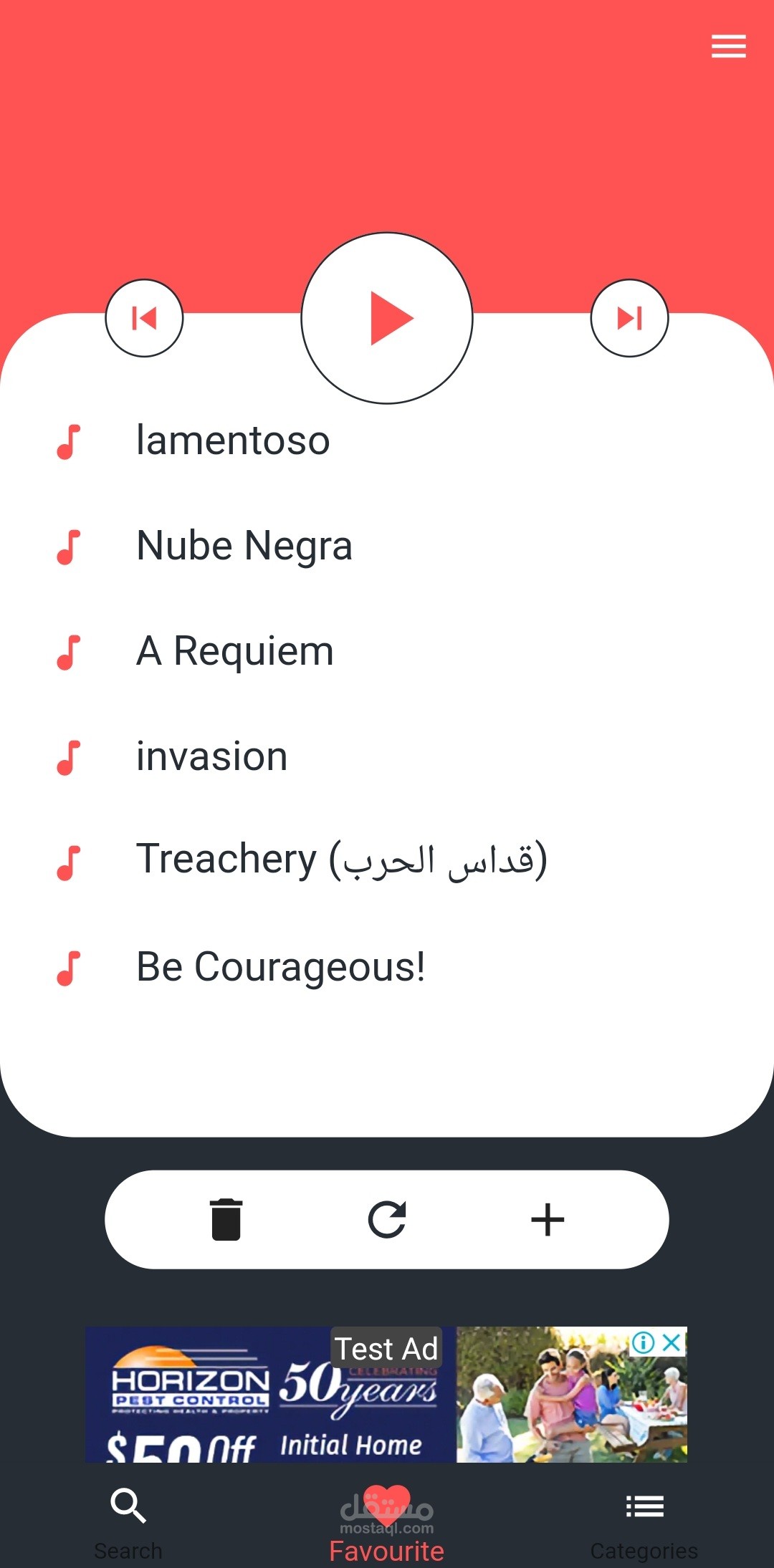Select the song lamentoso

tap(233, 441)
